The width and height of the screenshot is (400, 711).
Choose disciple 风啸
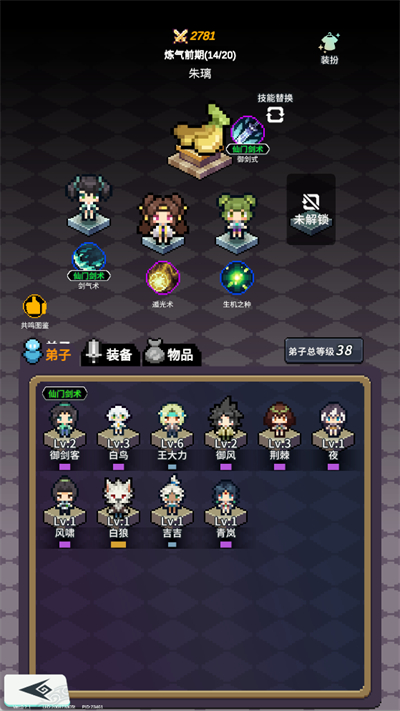coord(64,513)
